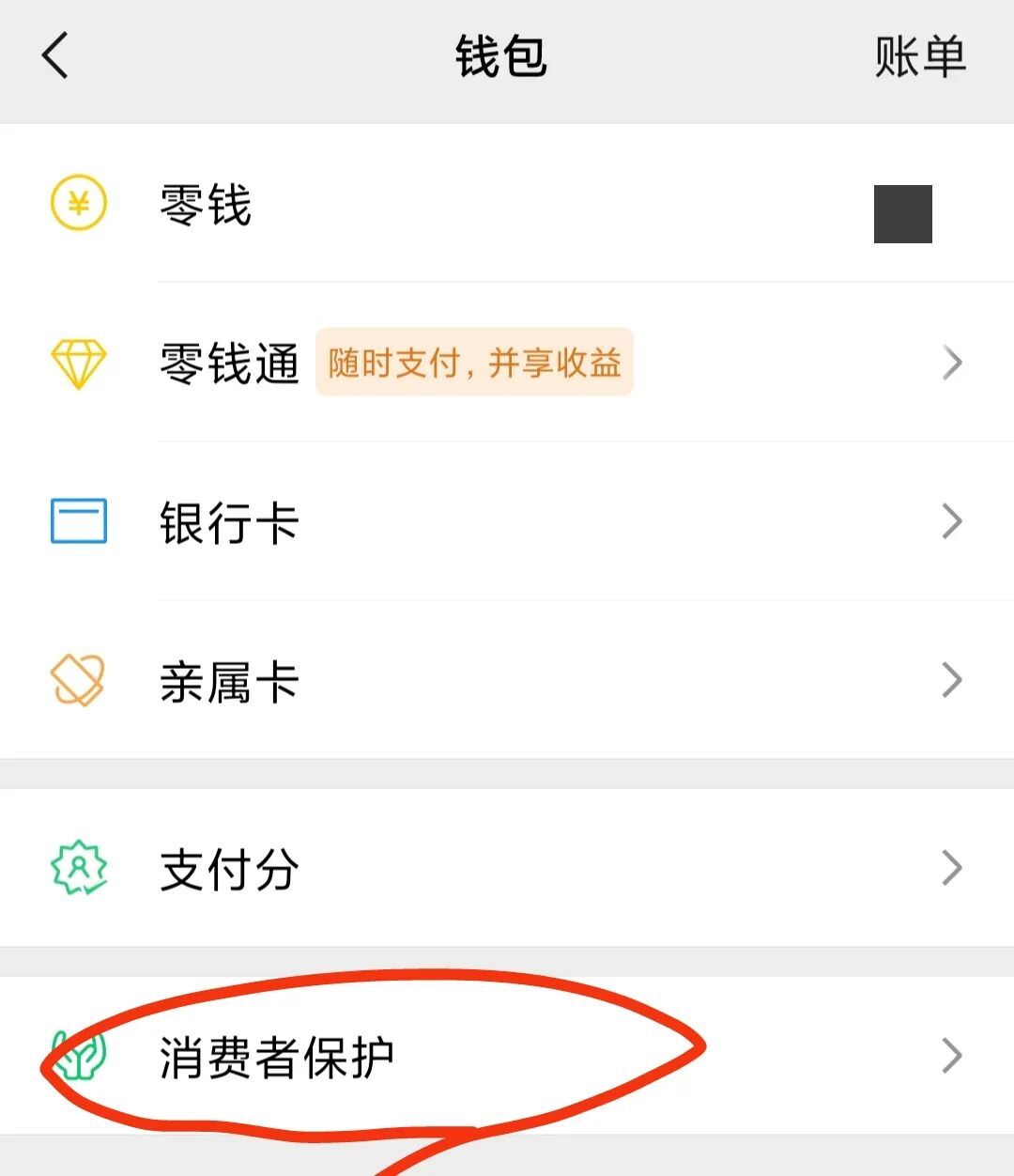Open the 支付分 row

coord(507,868)
